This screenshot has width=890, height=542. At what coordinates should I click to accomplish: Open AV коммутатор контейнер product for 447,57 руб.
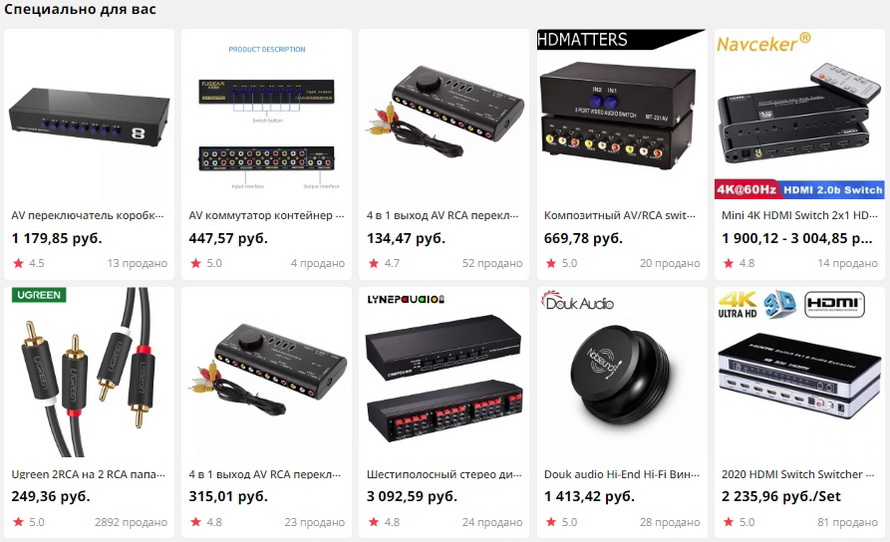pyautogui.click(x=266, y=214)
